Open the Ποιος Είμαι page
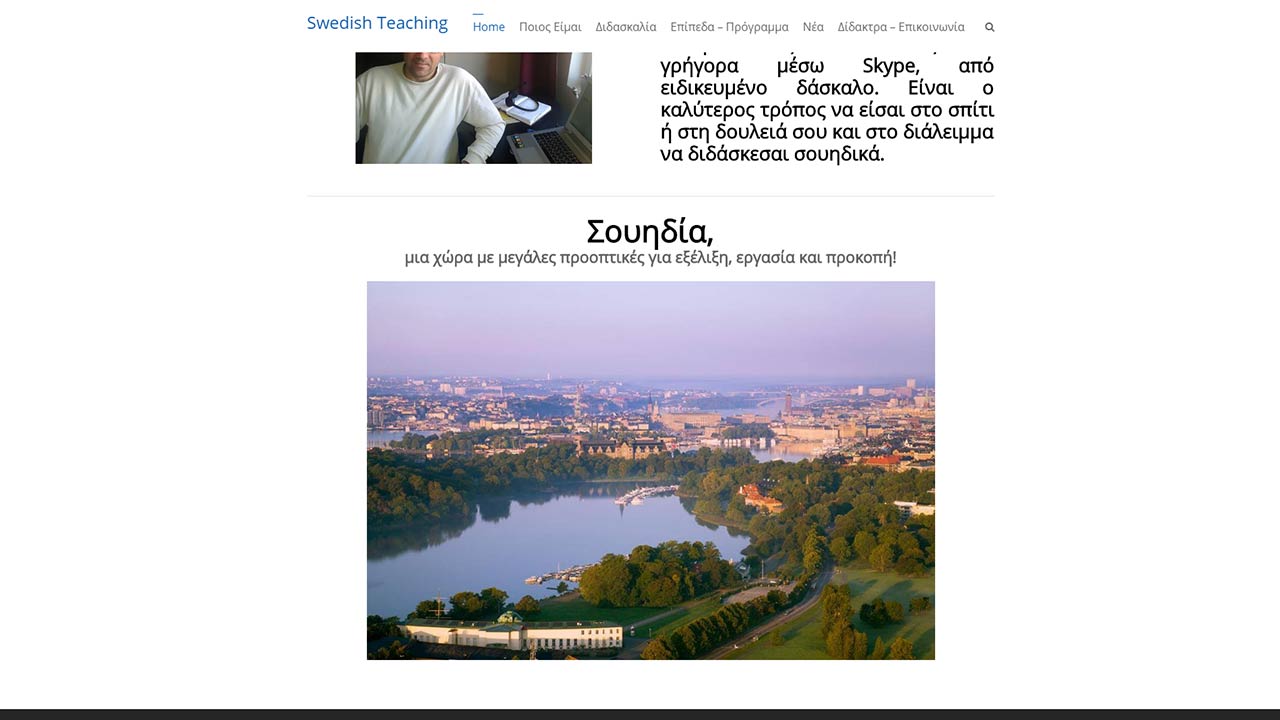The image size is (1280, 720). (x=550, y=27)
